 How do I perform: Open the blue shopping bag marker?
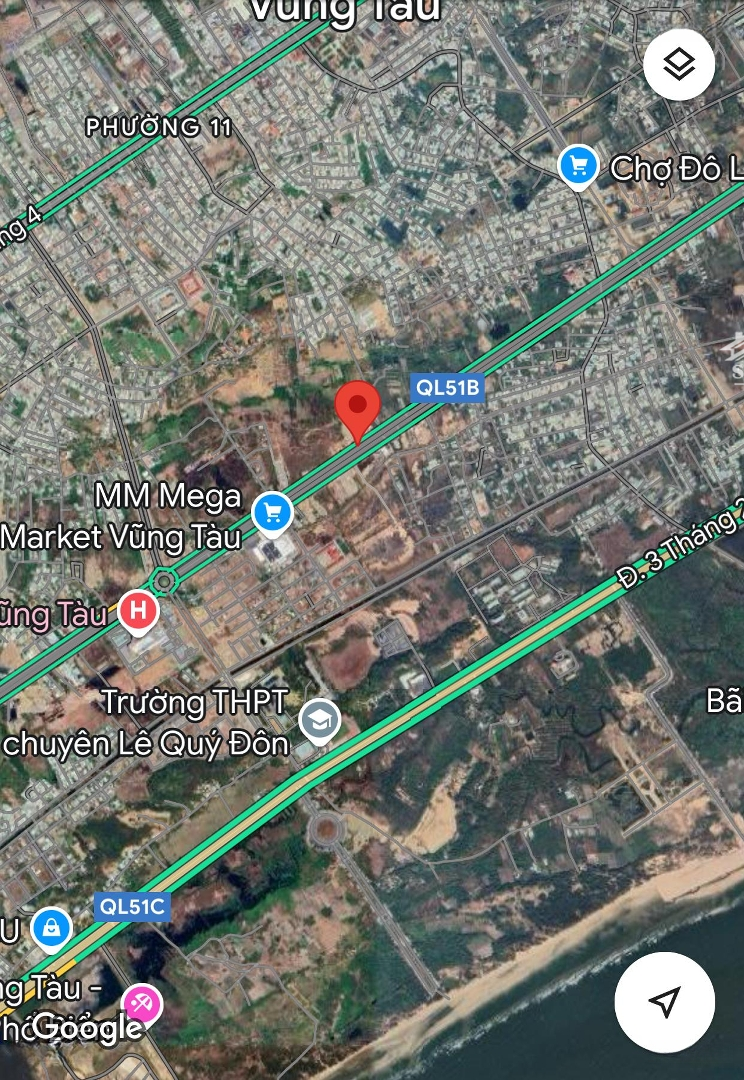[x=51, y=929]
